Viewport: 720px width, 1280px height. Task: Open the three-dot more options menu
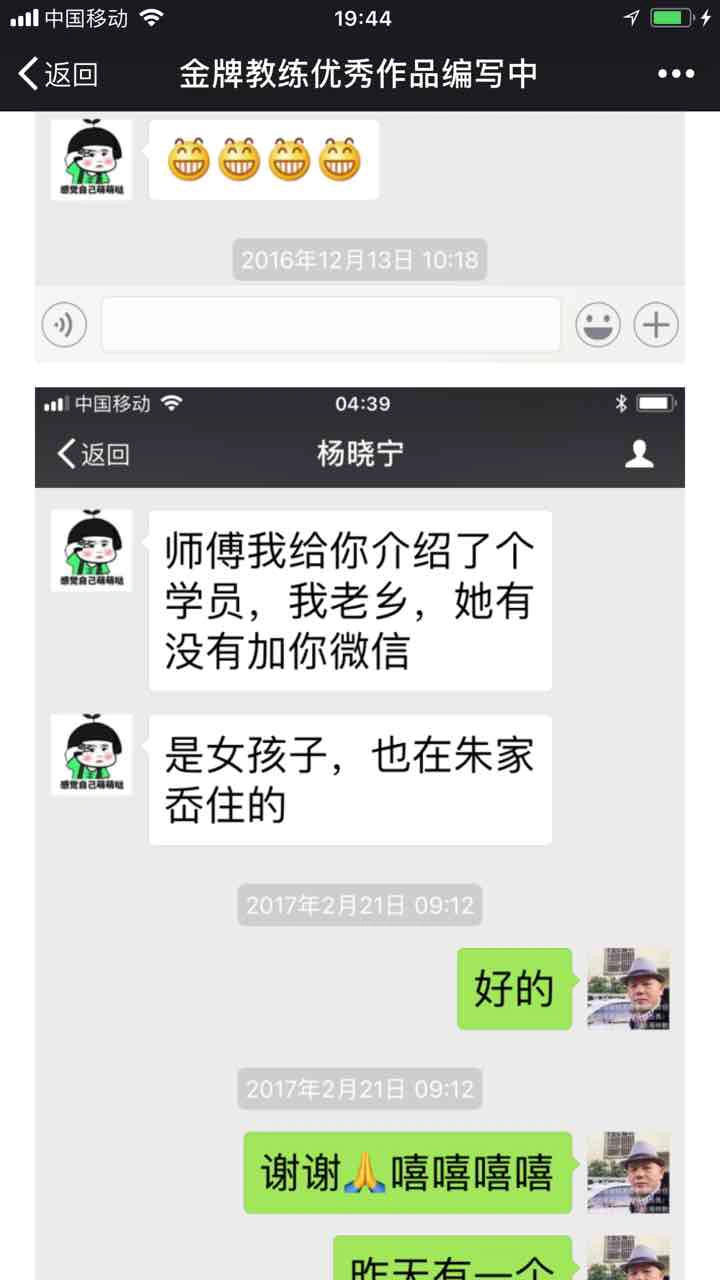pos(675,74)
